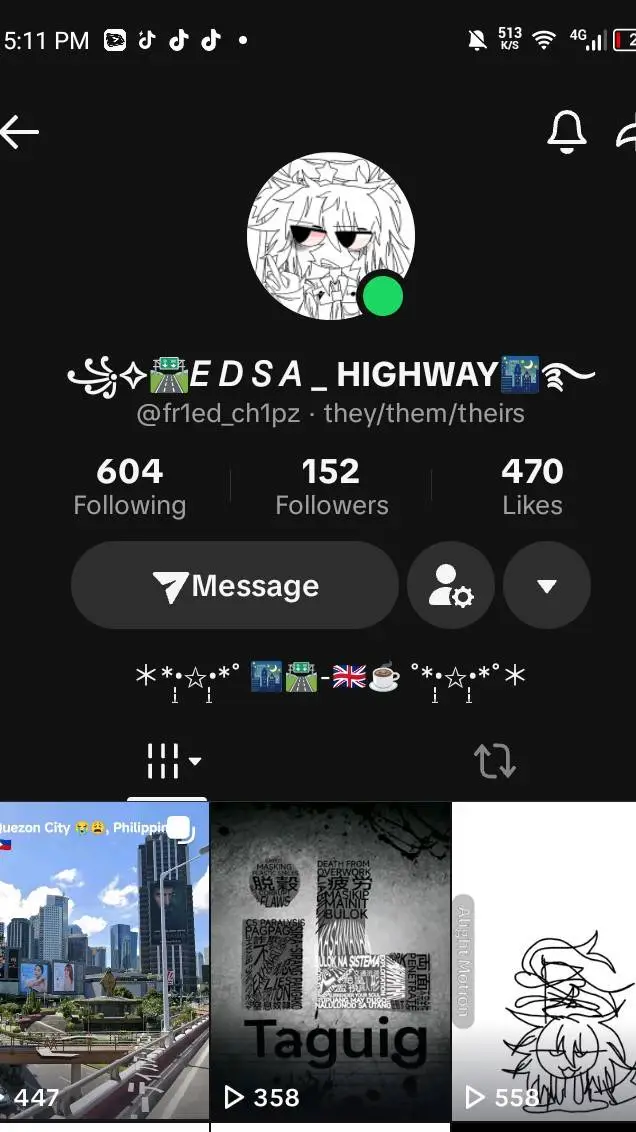Switch to the reposts tab
636x1132 pixels.
[495, 761]
